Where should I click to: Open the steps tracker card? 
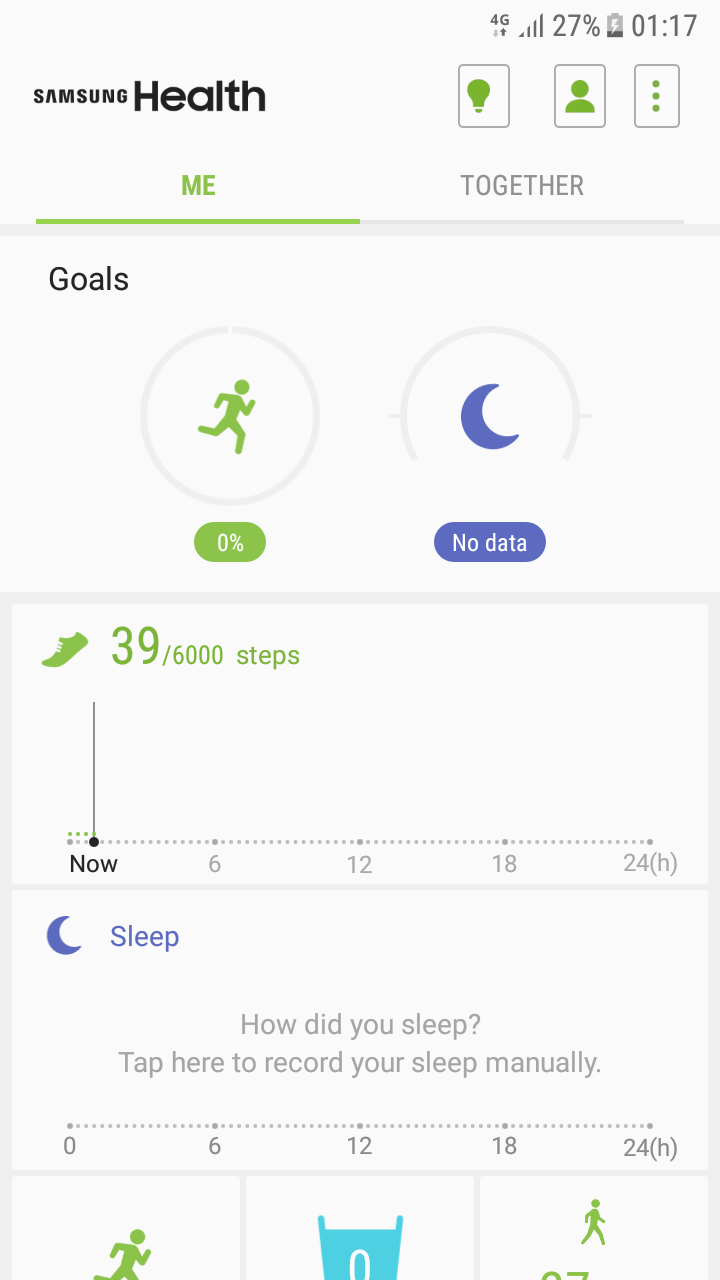pos(360,744)
